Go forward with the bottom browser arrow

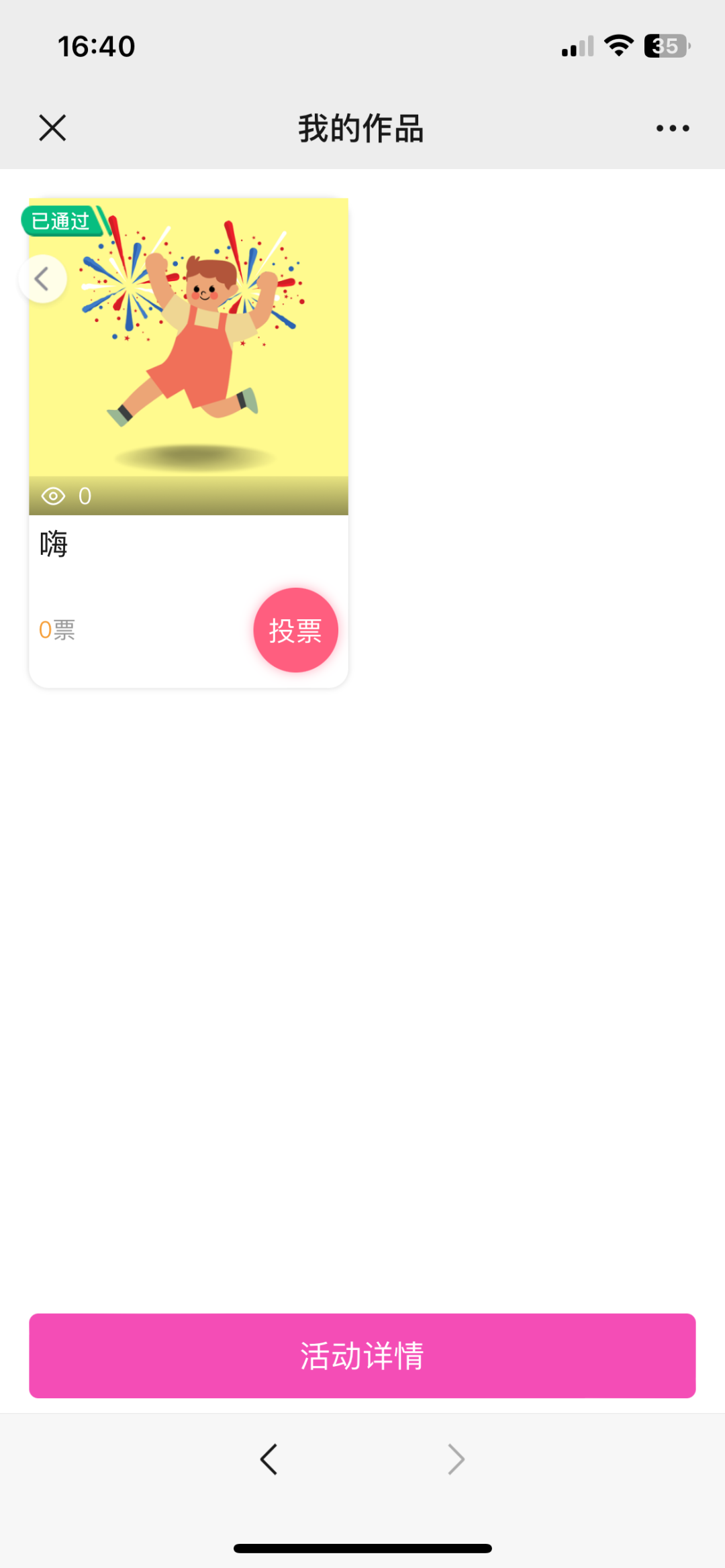pos(456,1459)
